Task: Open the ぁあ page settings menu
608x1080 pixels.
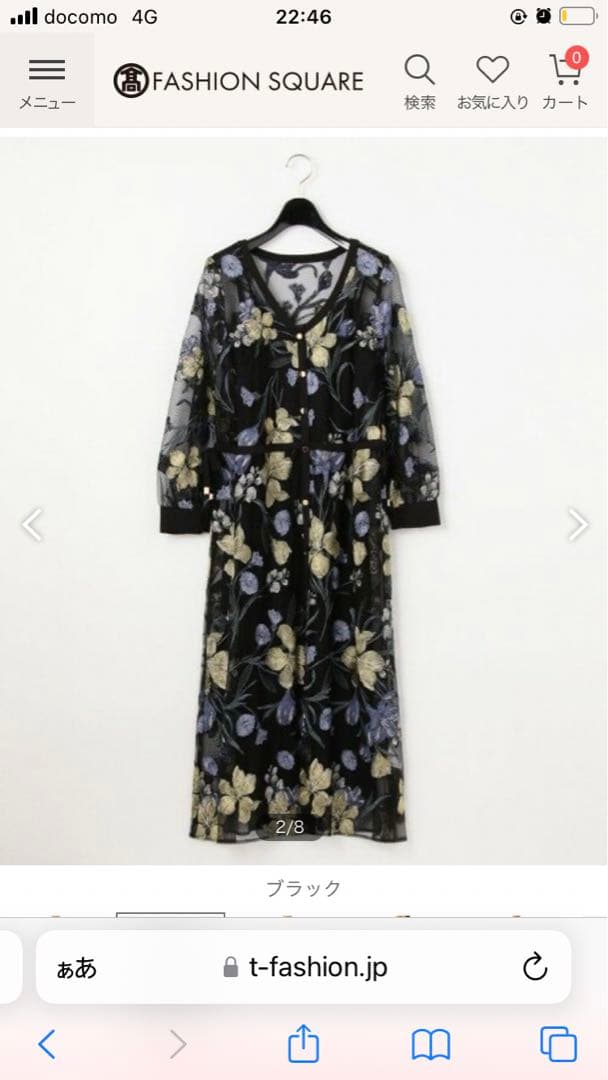Action: coord(77,967)
